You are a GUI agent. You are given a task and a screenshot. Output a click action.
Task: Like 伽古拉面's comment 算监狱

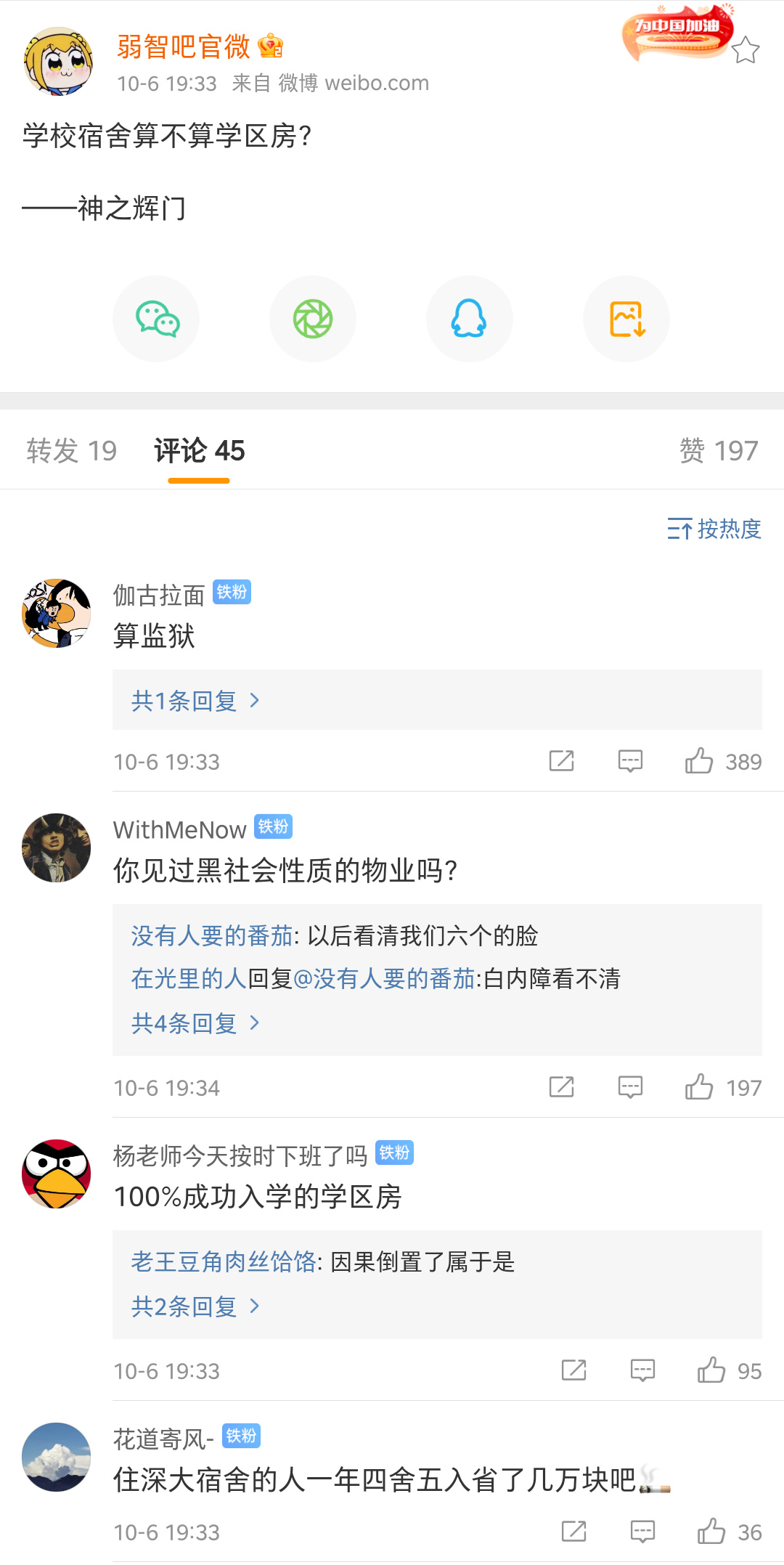[x=699, y=761]
